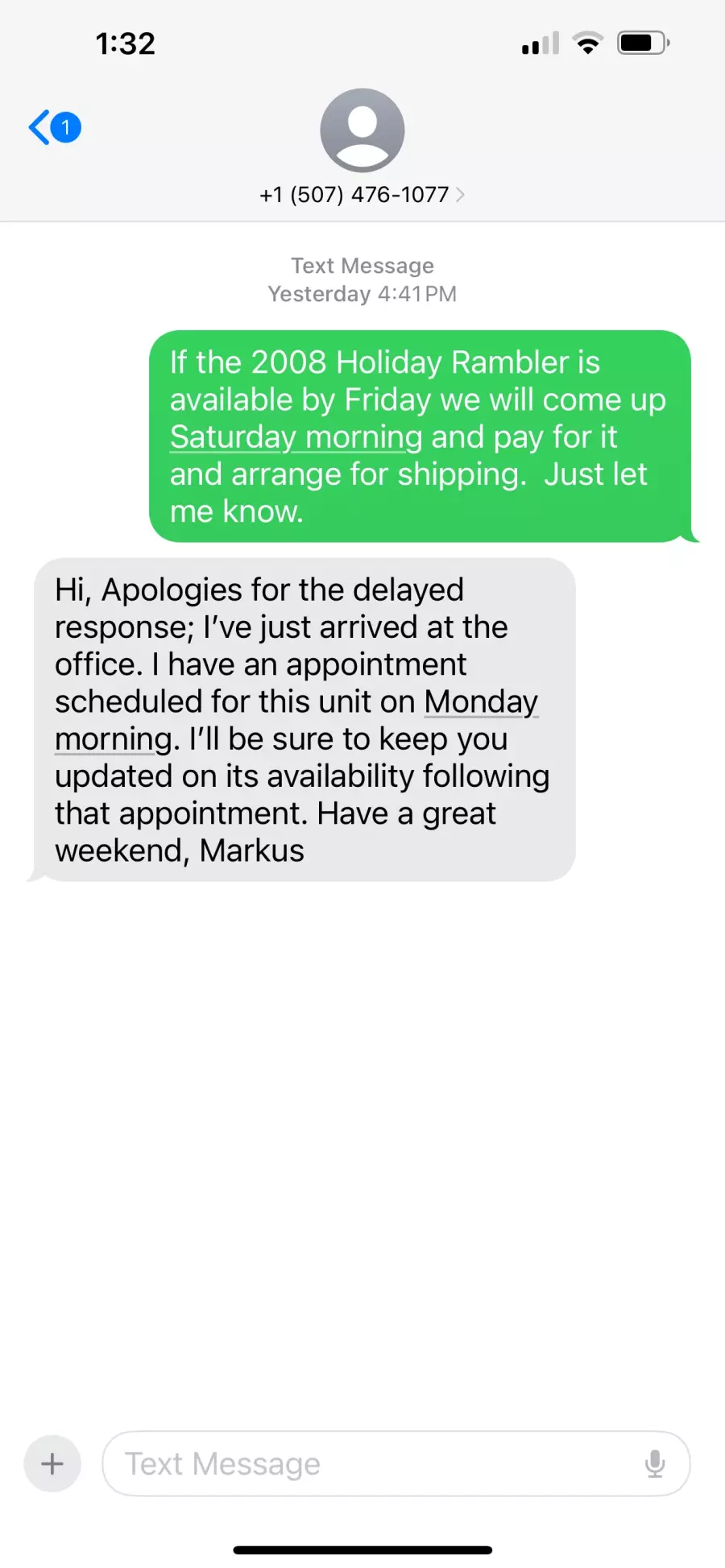Screen dimensions: 725x1568
Task: Tap the underlined Saturday morning link
Action: [x=296, y=437]
